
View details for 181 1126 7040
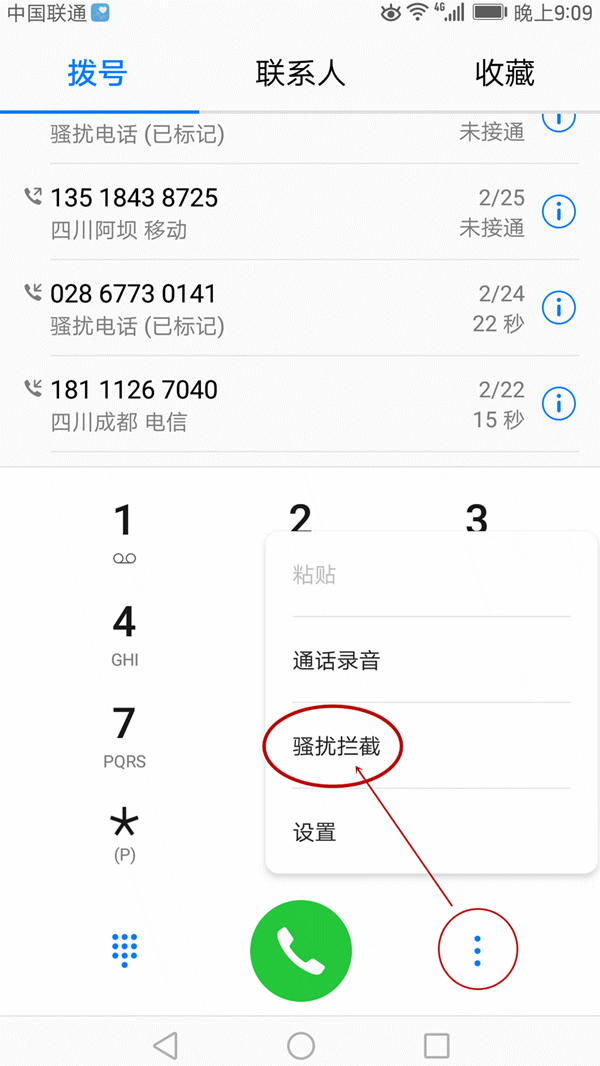coord(558,404)
